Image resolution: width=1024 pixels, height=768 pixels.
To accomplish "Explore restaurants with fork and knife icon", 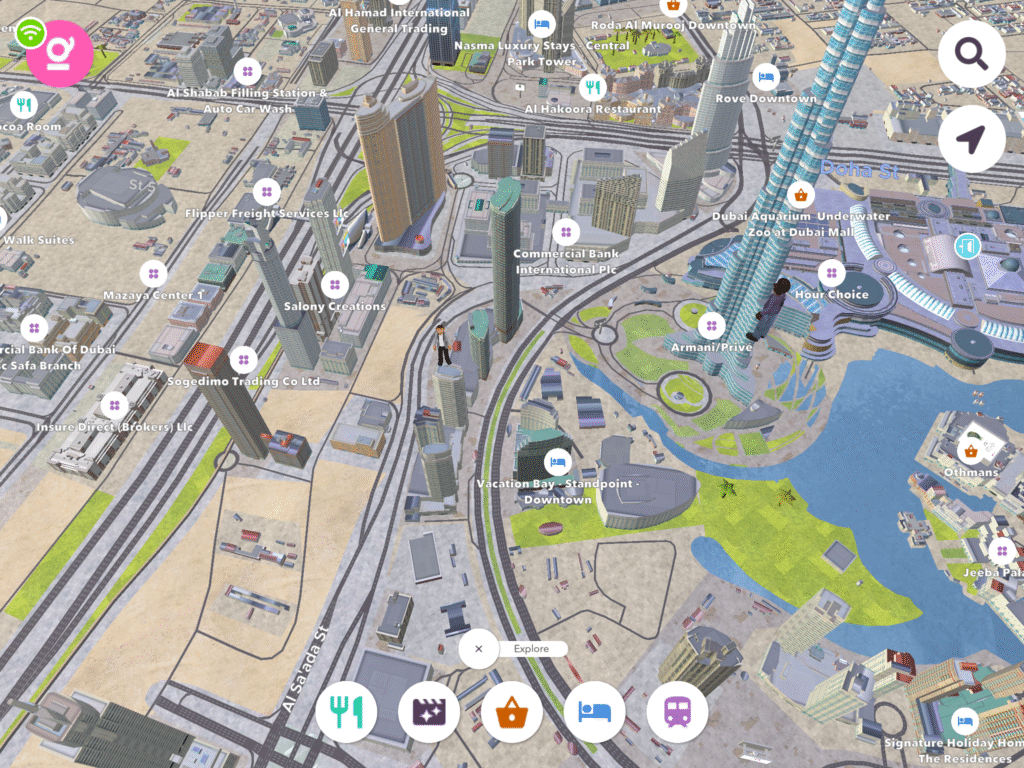I will [x=346, y=713].
